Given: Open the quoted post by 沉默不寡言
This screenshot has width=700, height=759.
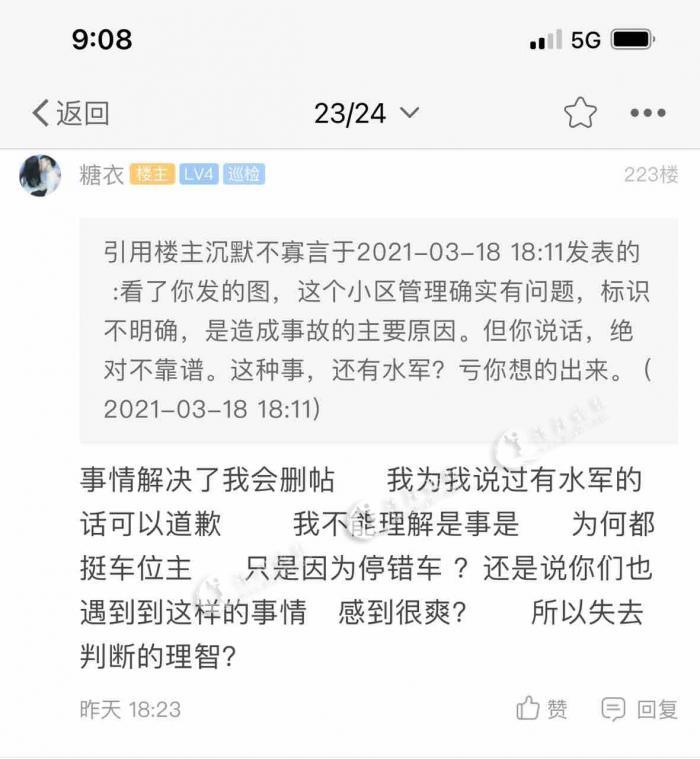Looking at the screenshot, I should 378,329.
